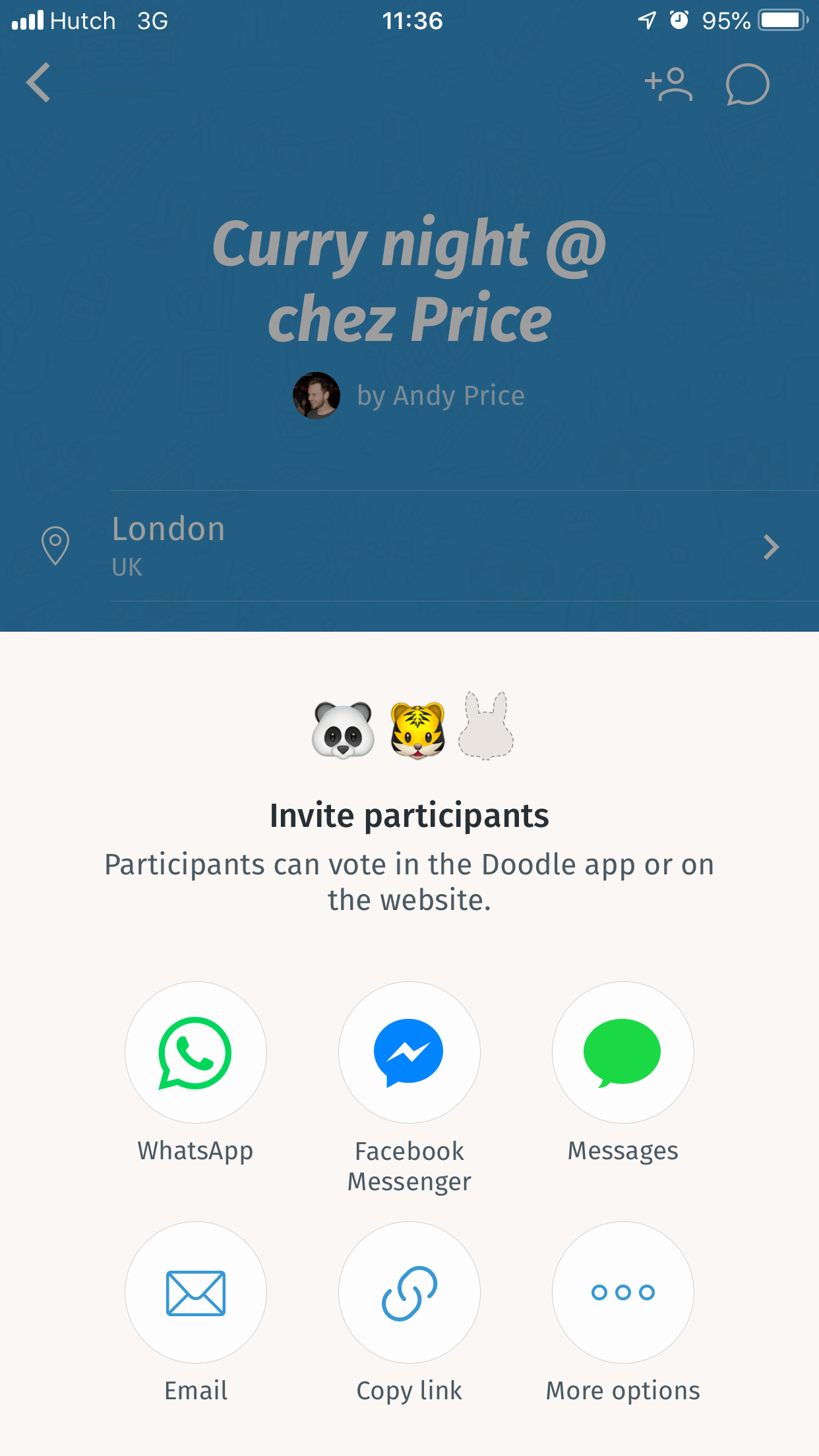This screenshot has width=819, height=1456.
Task: Tap the battery level indicator
Action: 782,20
